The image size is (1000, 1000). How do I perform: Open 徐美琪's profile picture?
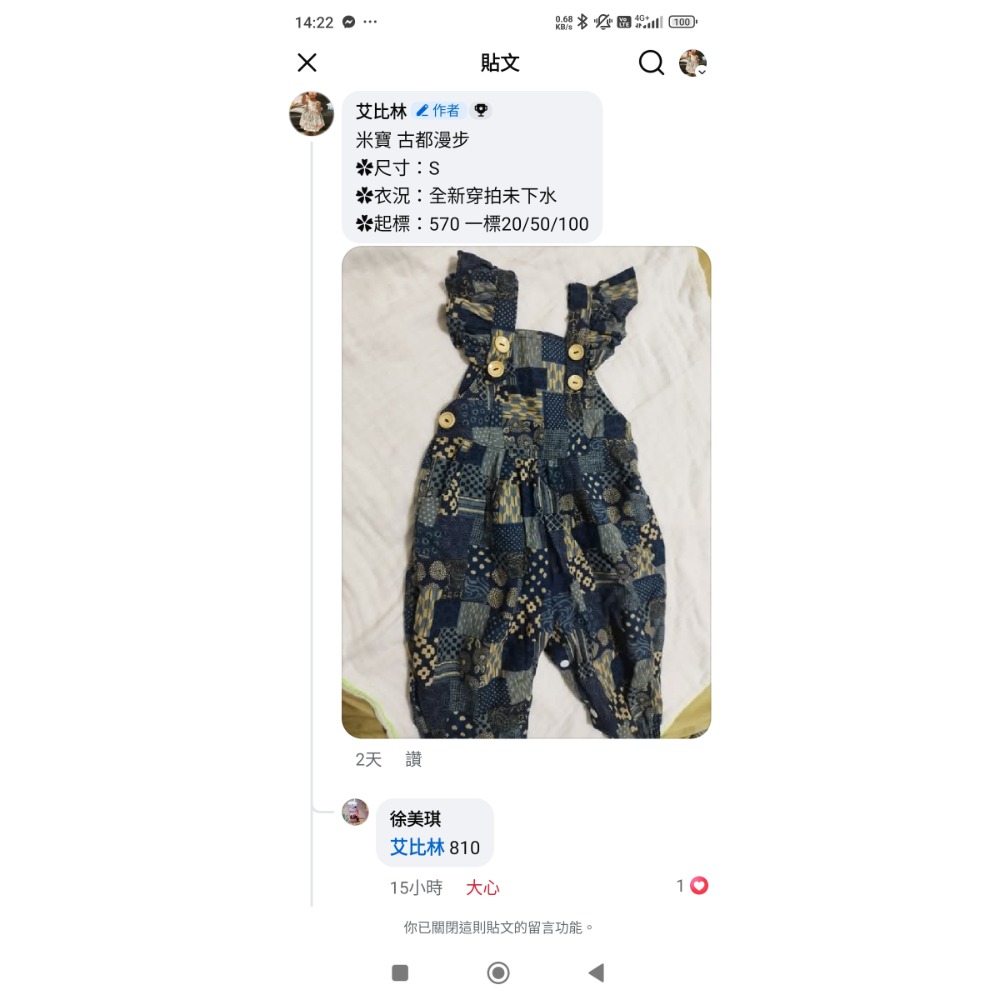click(355, 812)
